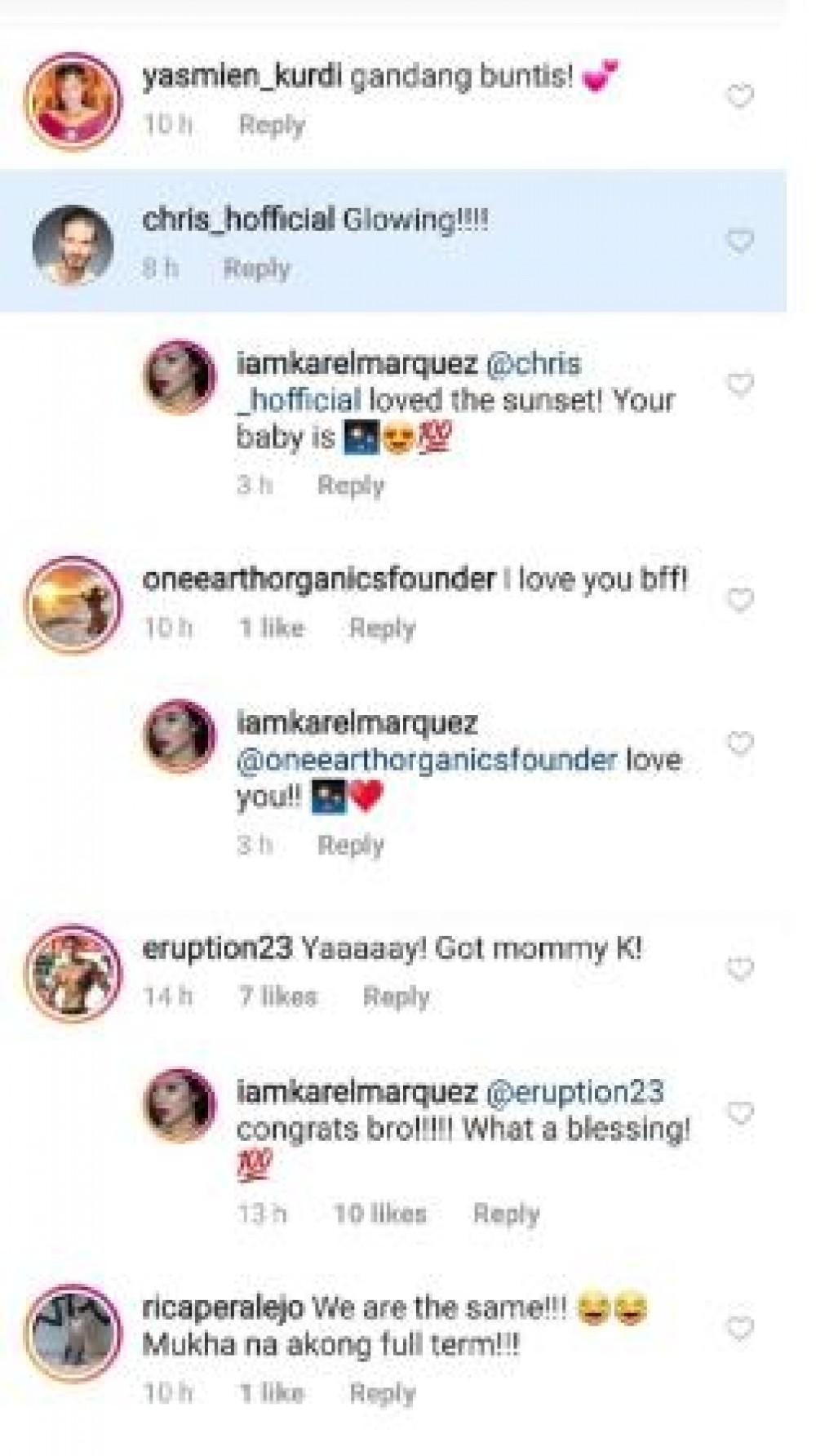Viewport: 816px width, 1456px height.
Task: Like yasmien_kurdi's comment
Action: point(739,98)
